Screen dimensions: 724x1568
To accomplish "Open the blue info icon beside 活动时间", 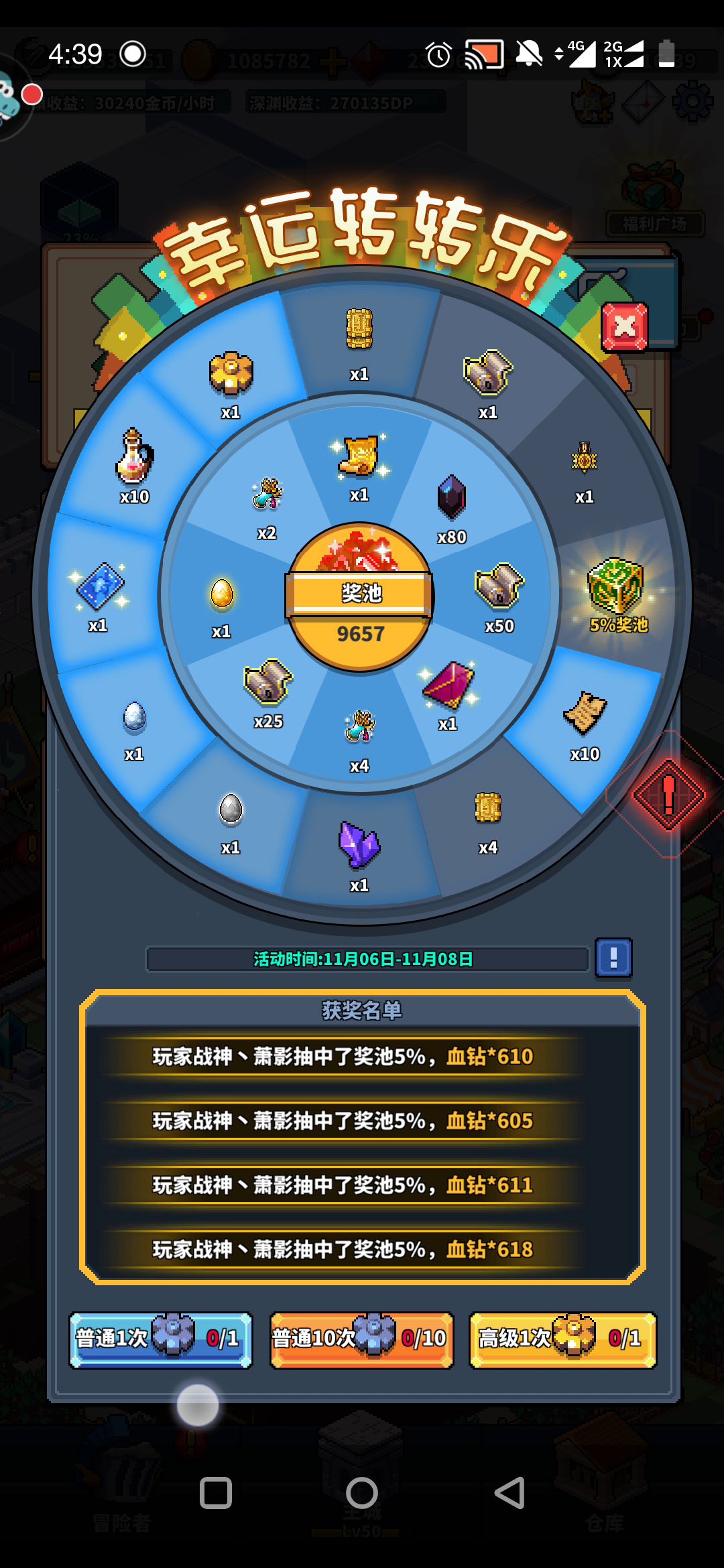I will click(613, 958).
